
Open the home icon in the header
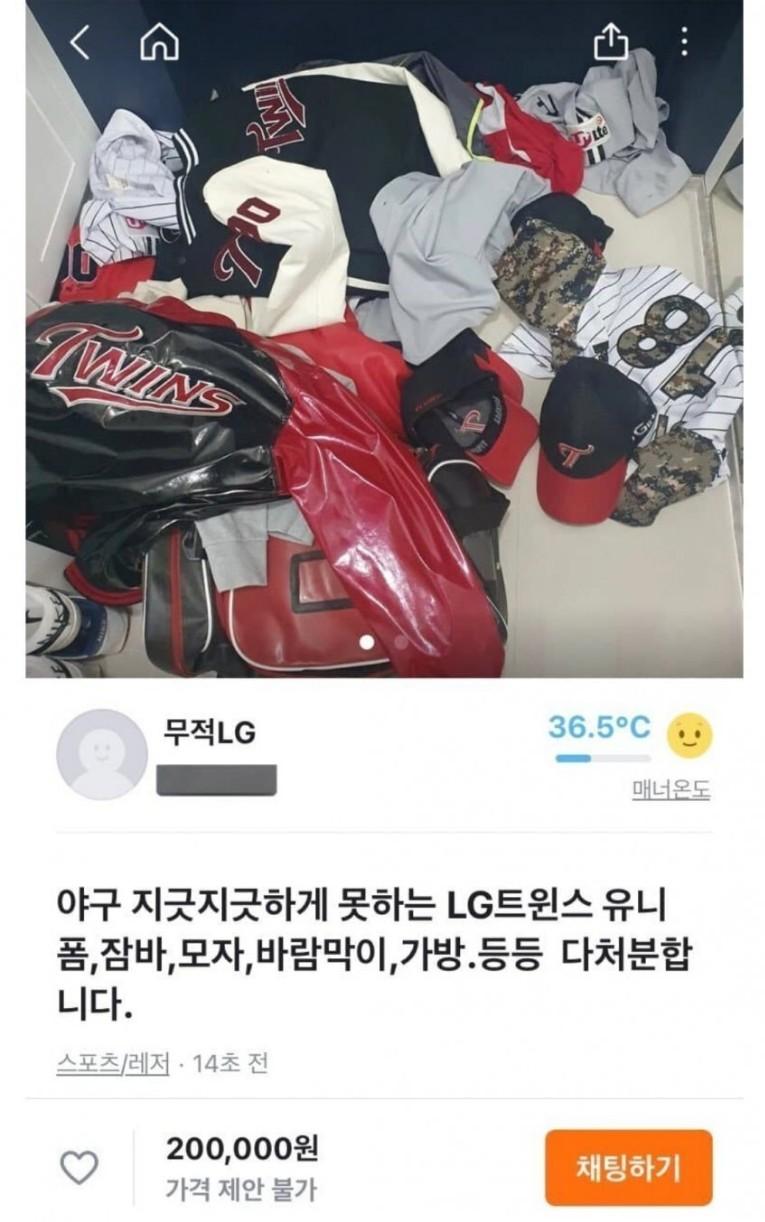pyautogui.click(x=159, y=42)
